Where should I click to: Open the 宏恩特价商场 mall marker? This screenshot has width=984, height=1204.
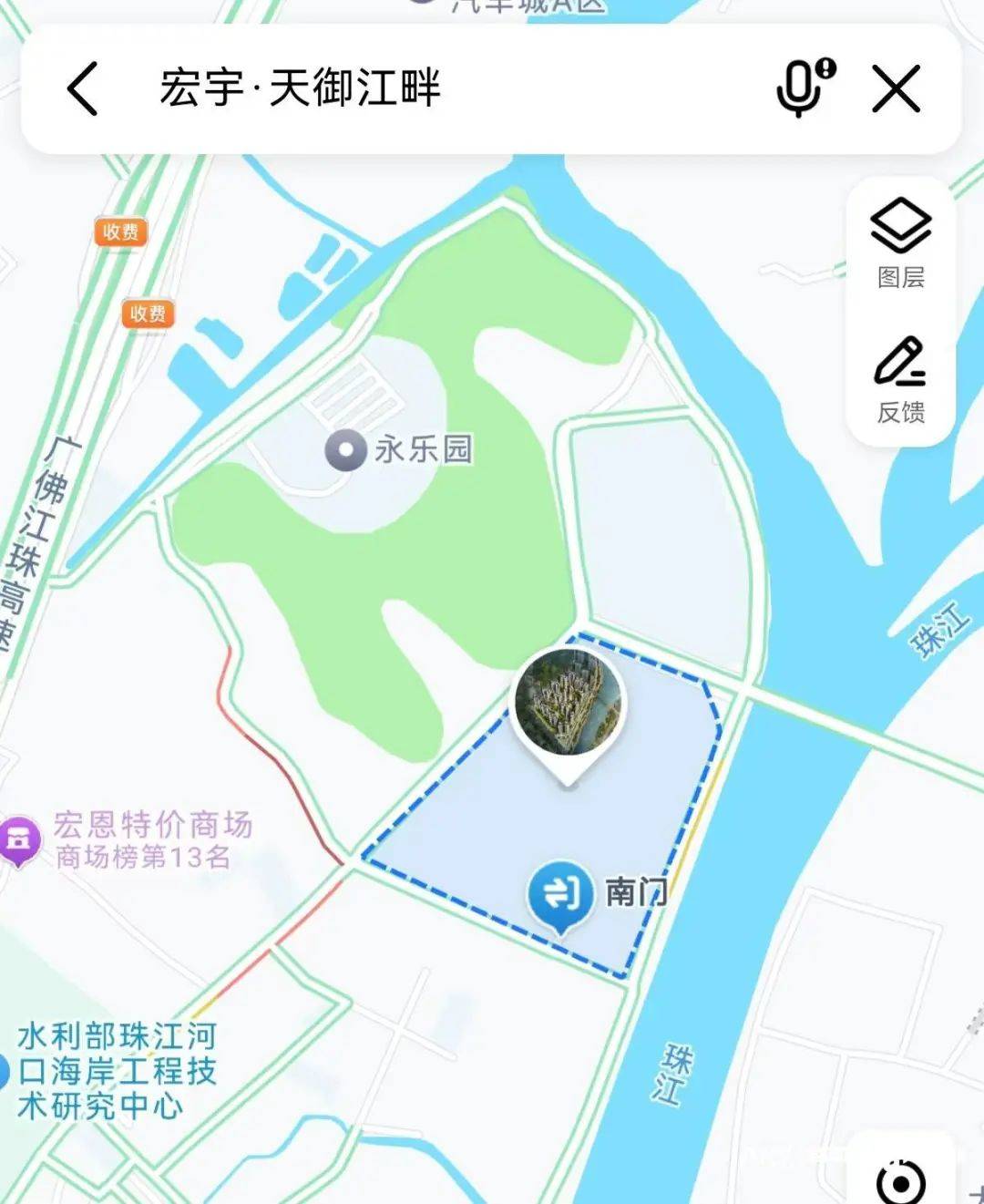(x=20, y=839)
